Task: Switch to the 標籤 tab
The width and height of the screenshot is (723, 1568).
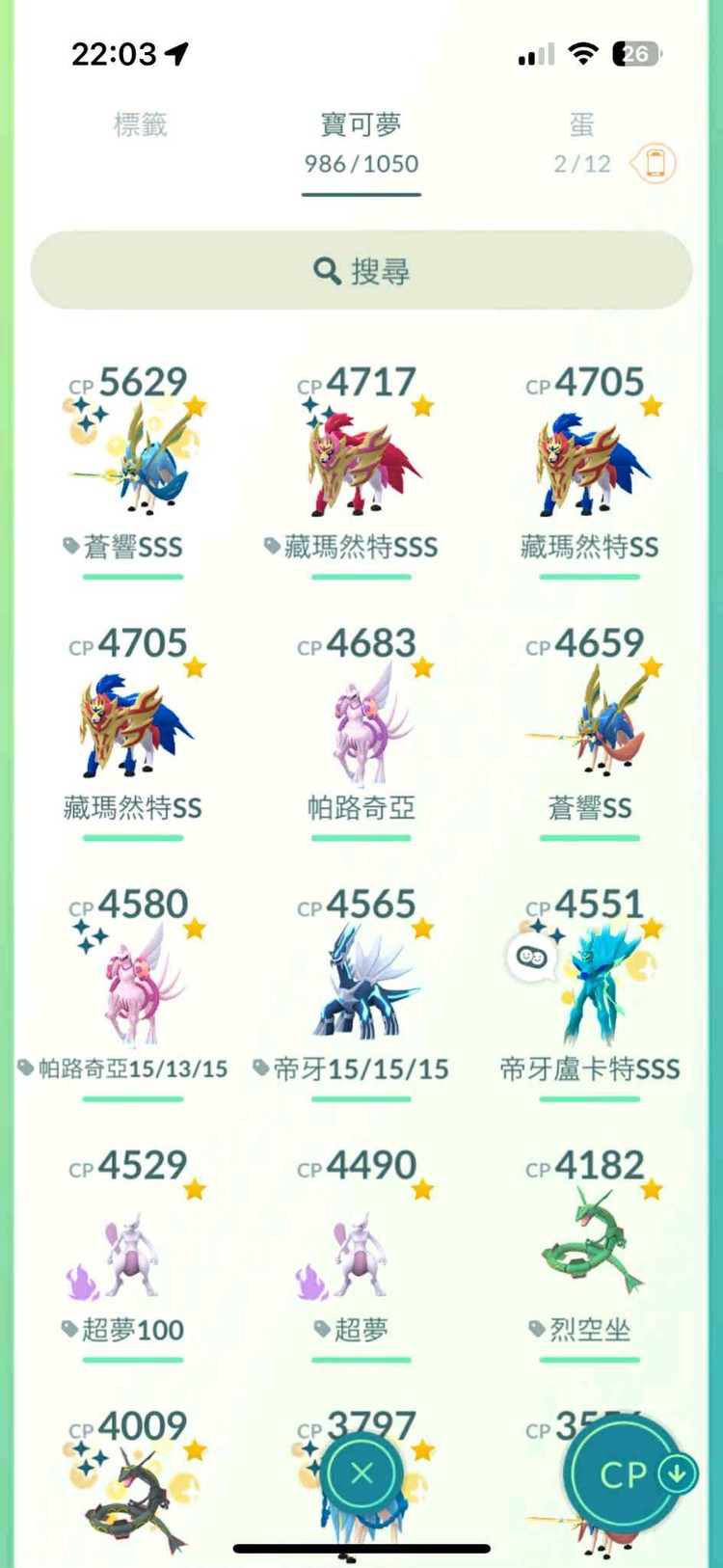Action: click(x=141, y=125)
